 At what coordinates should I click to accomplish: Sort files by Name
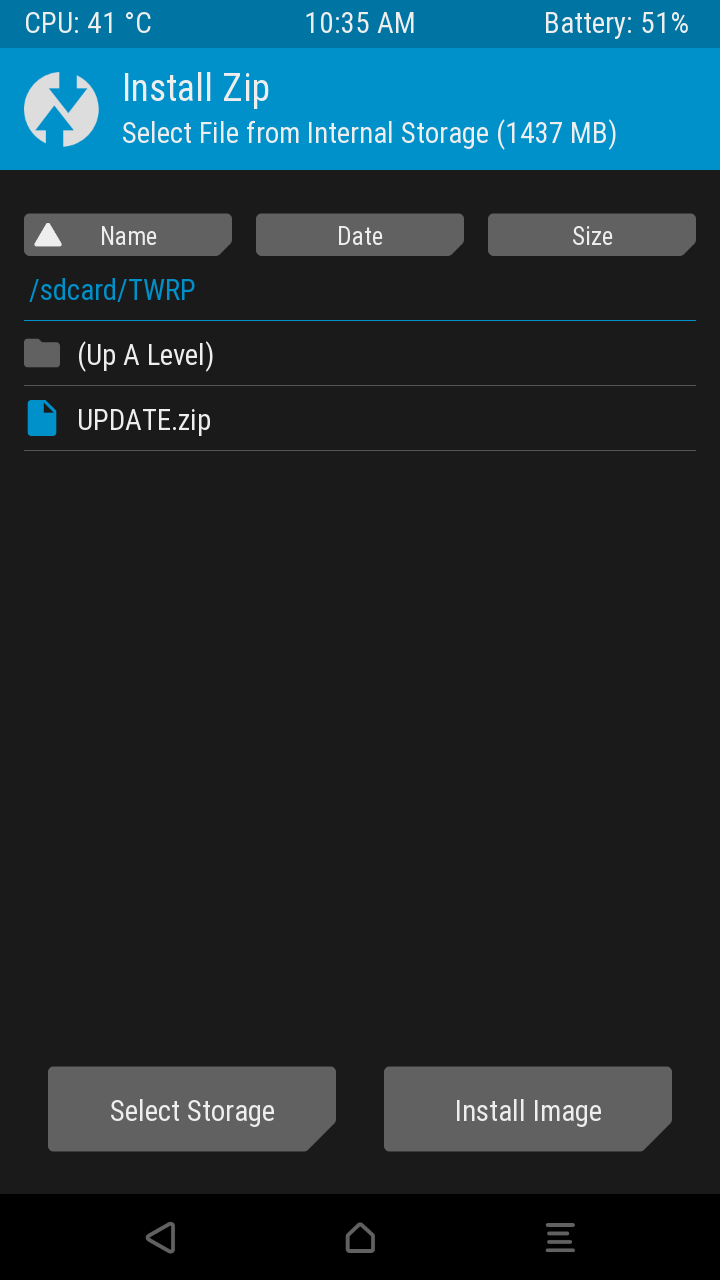point(128,236)
